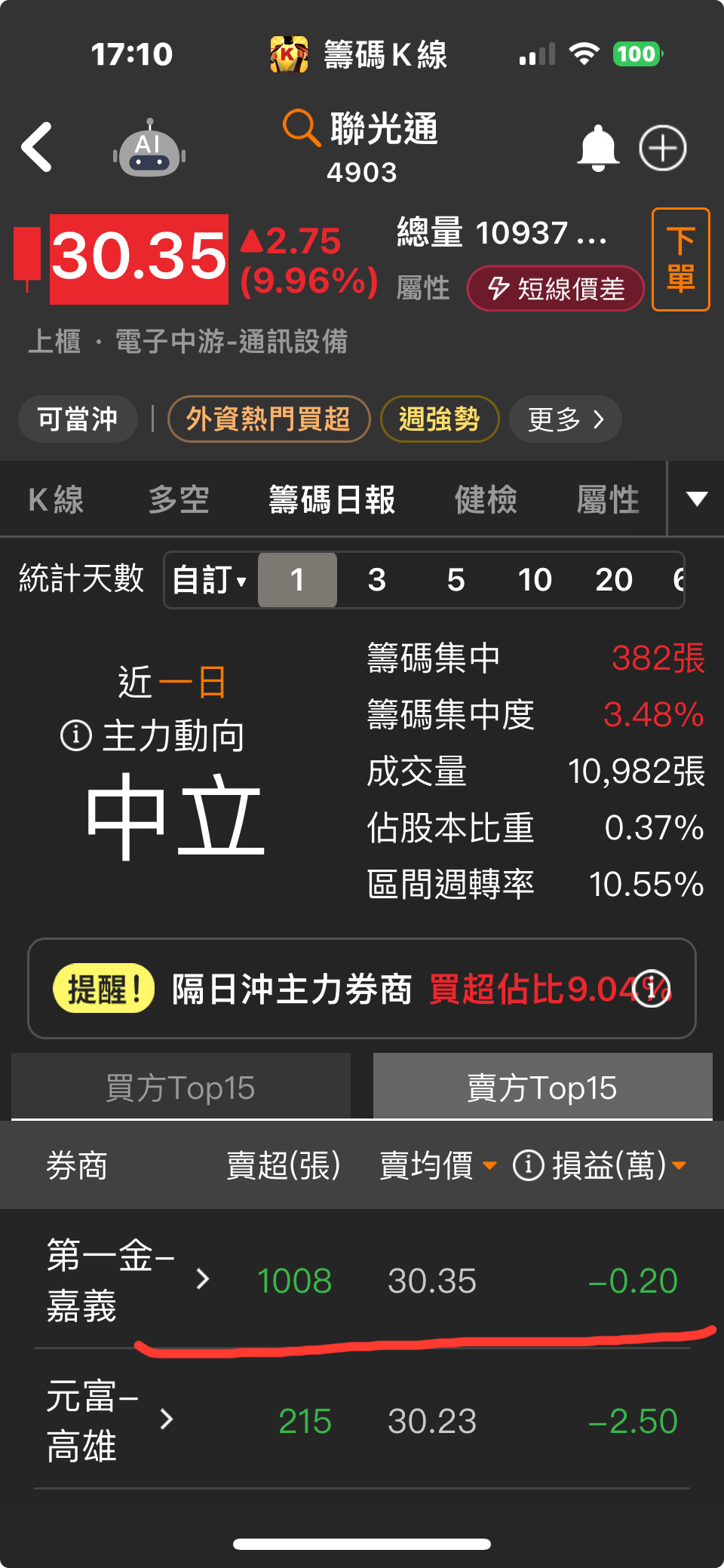This screenshot has height=1568, width=724.
Task: Set statistics days to 5
Action: (x=456, y=580)
